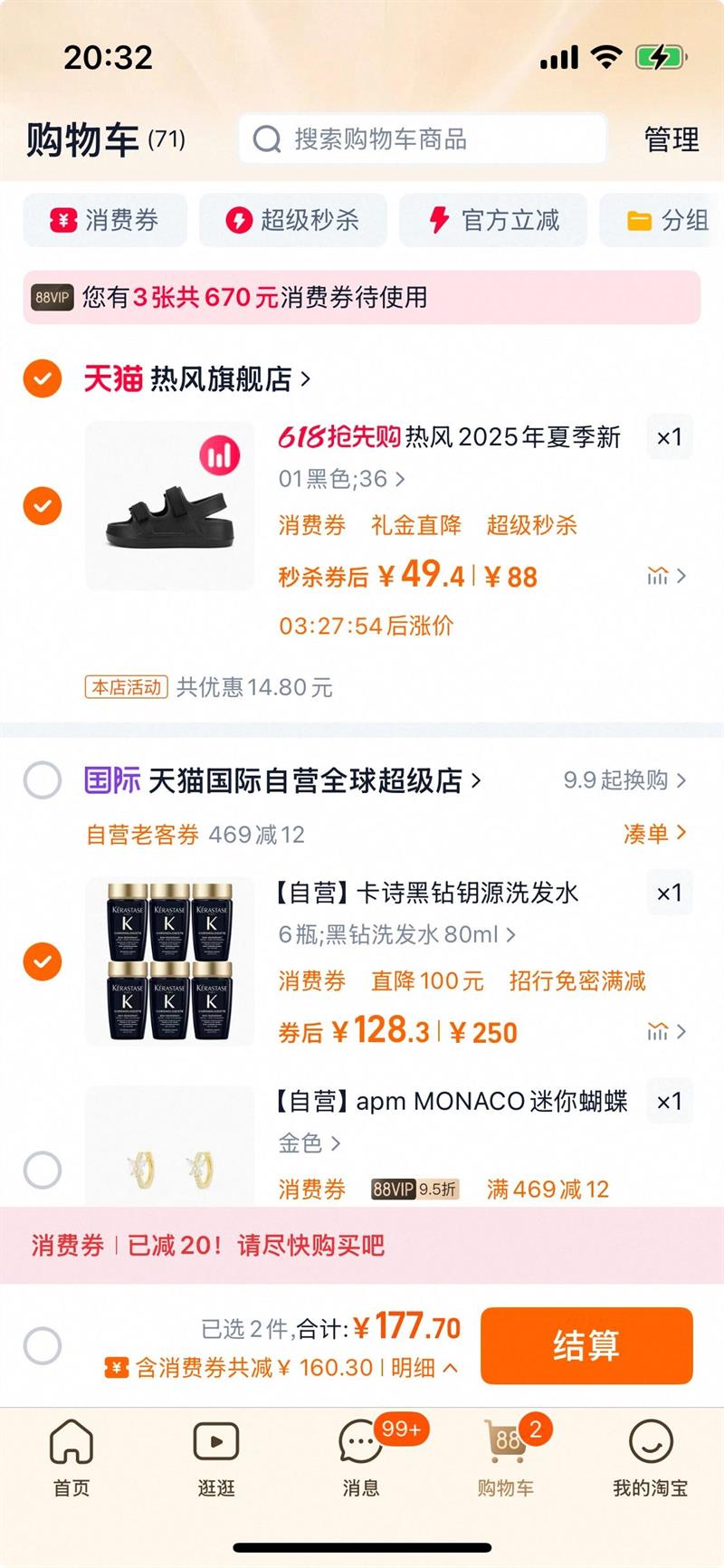This screenshot has height=1568, width=724.
Task: Change the 01黑色;36 size option
Action: click(x=341, y=478)
